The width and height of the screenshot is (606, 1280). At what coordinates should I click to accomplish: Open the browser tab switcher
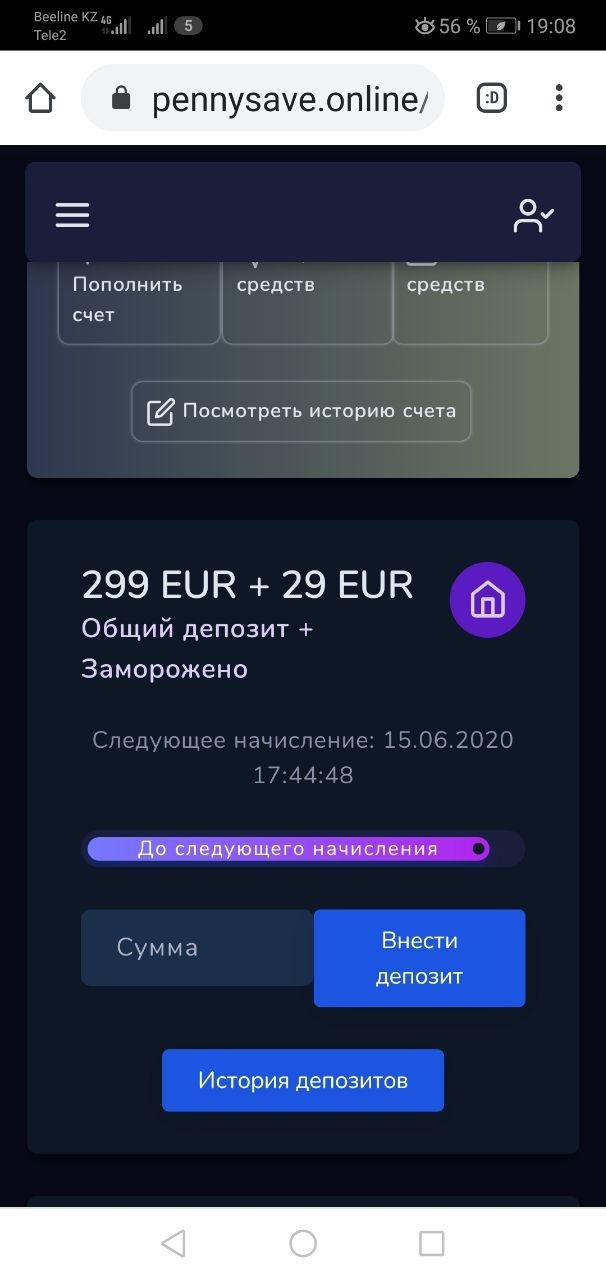[491, 98]
